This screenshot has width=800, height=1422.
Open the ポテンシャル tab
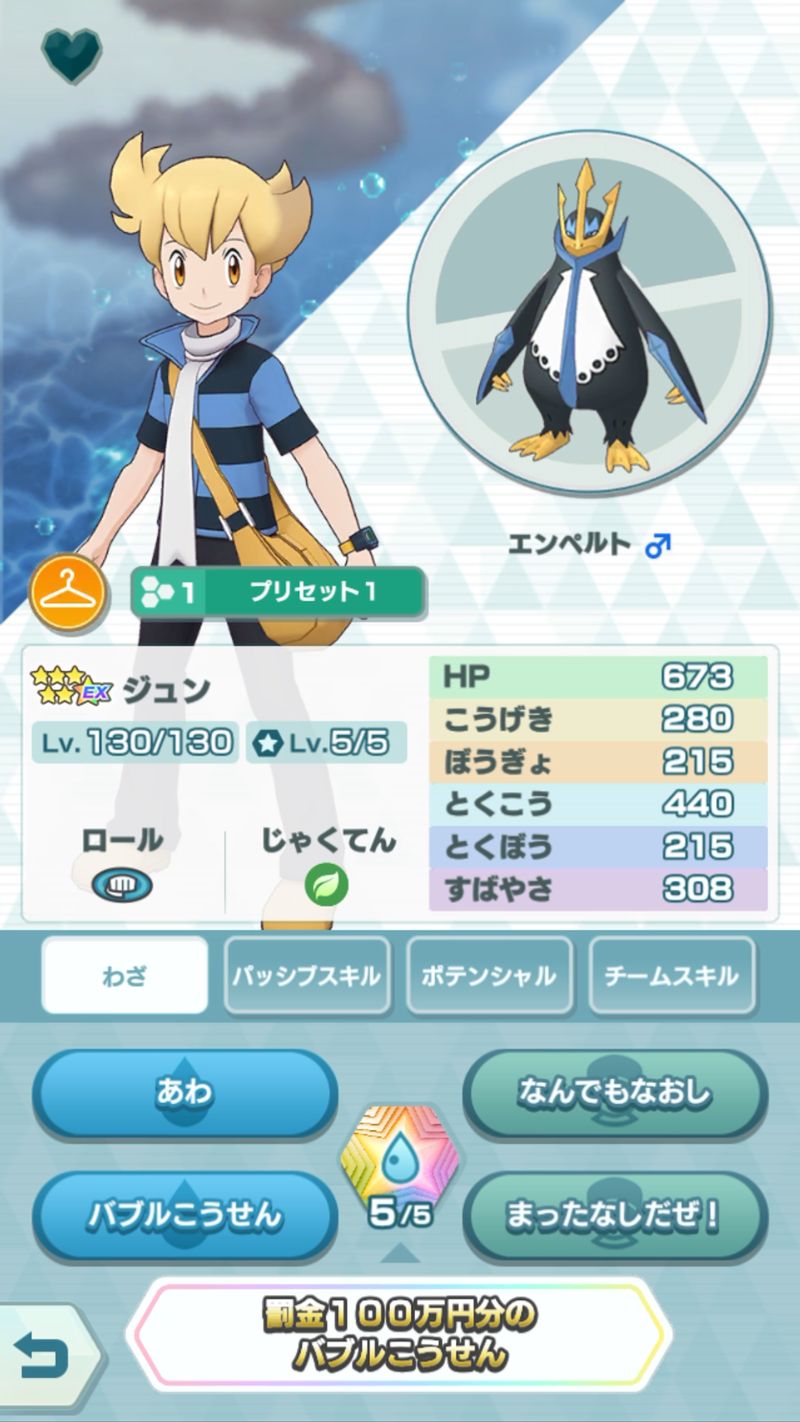(x=490, y=975)
